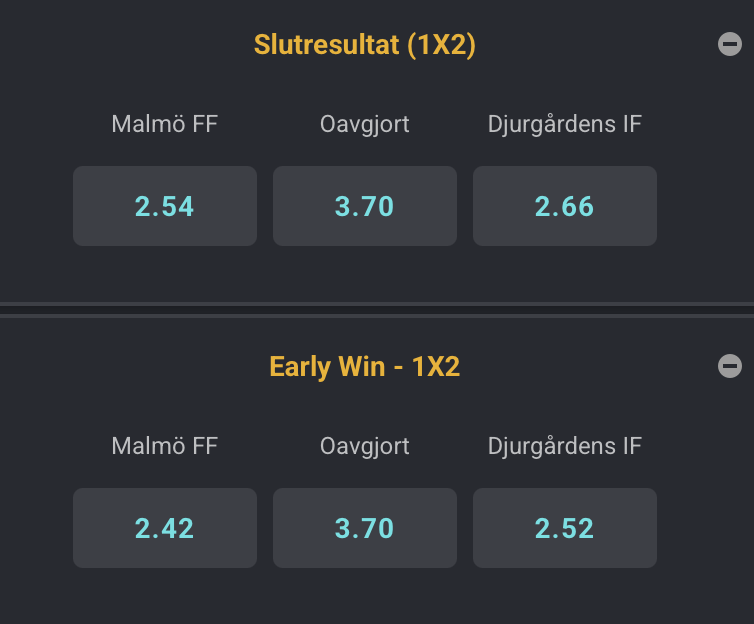This screenshot has height=624, width=754.
Task: Select Malmö FF odds 2.54 in Slutresultat
Action: click(165, 206)
